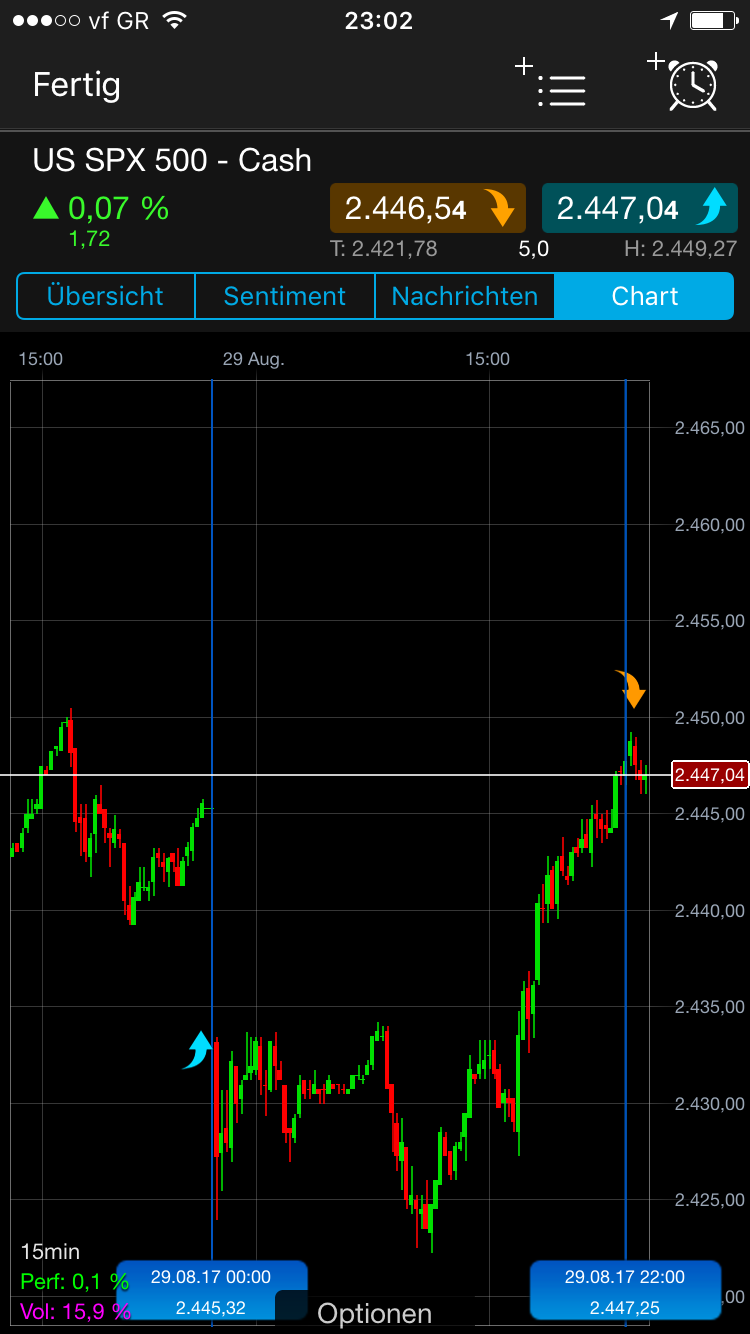
Task: Tap the 29.08.17 22:00 marker label
Action: (625, 1290)
